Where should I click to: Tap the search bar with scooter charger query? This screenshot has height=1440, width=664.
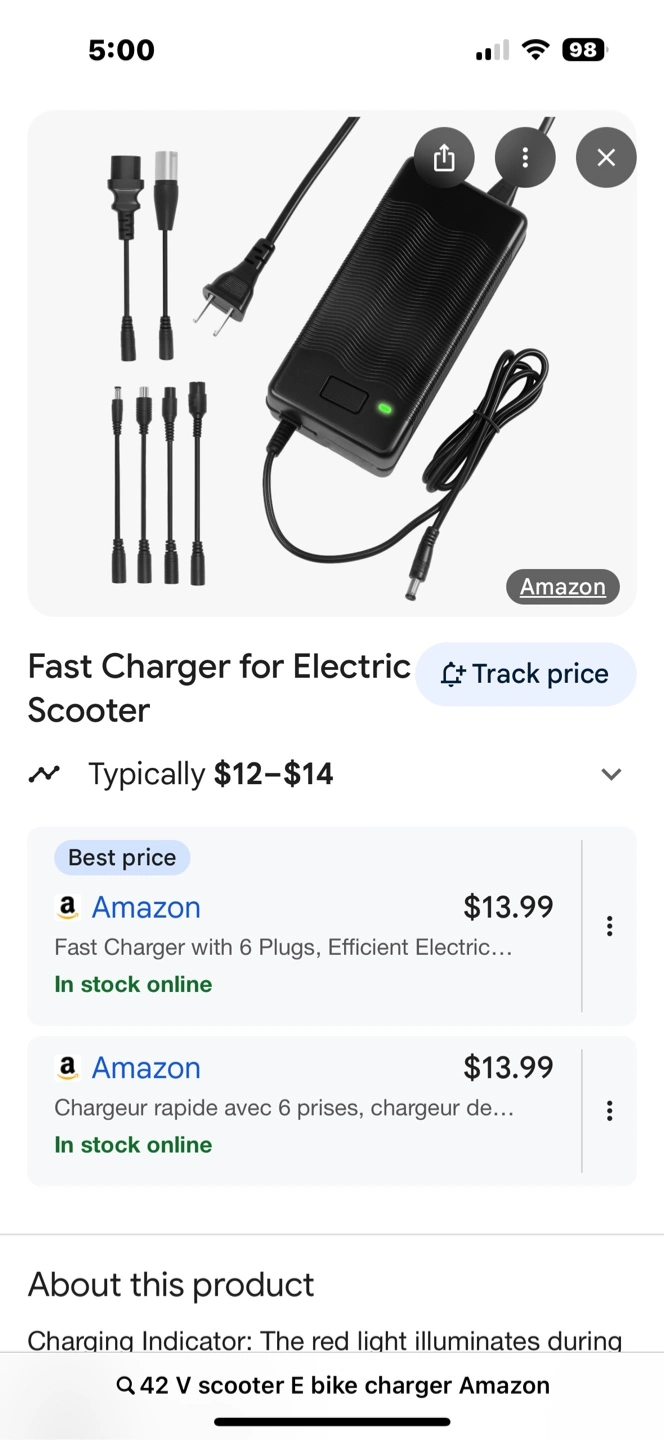(x=332, y=1386)
